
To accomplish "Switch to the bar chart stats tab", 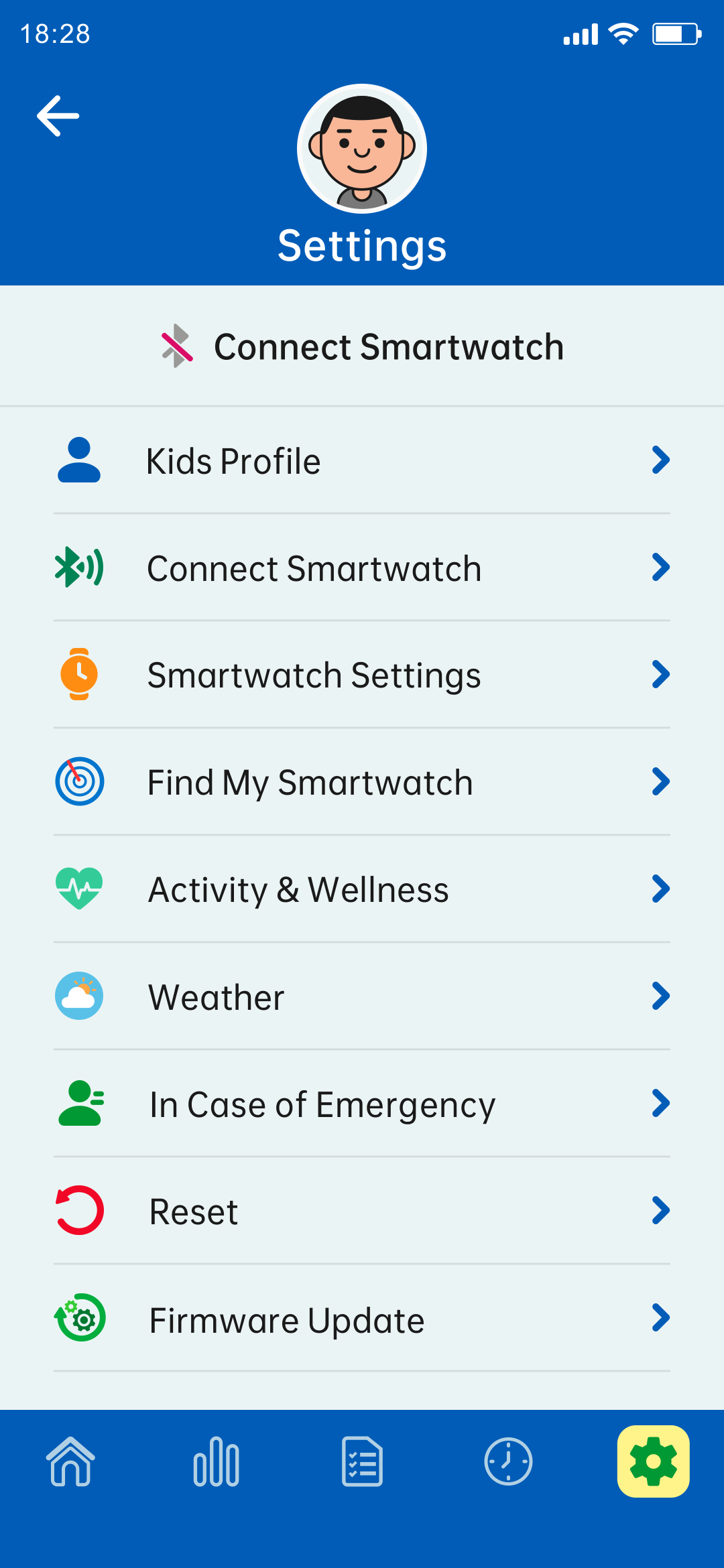I will click(216, 1461).
